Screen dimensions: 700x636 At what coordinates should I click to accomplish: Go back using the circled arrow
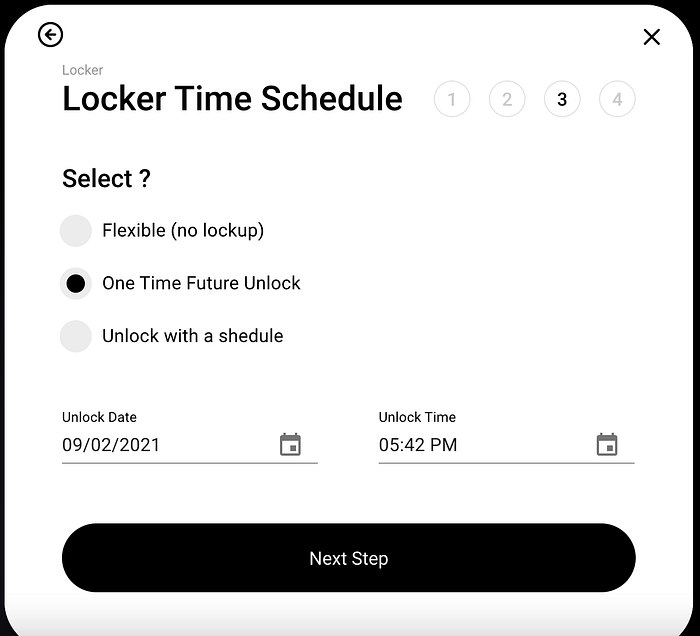coord(50,35)
